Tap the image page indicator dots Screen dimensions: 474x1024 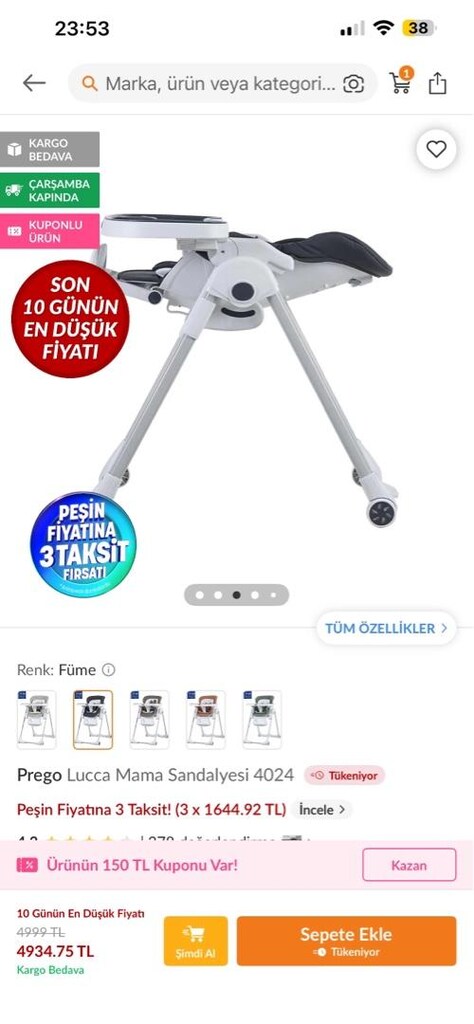(x=236, y=595)
